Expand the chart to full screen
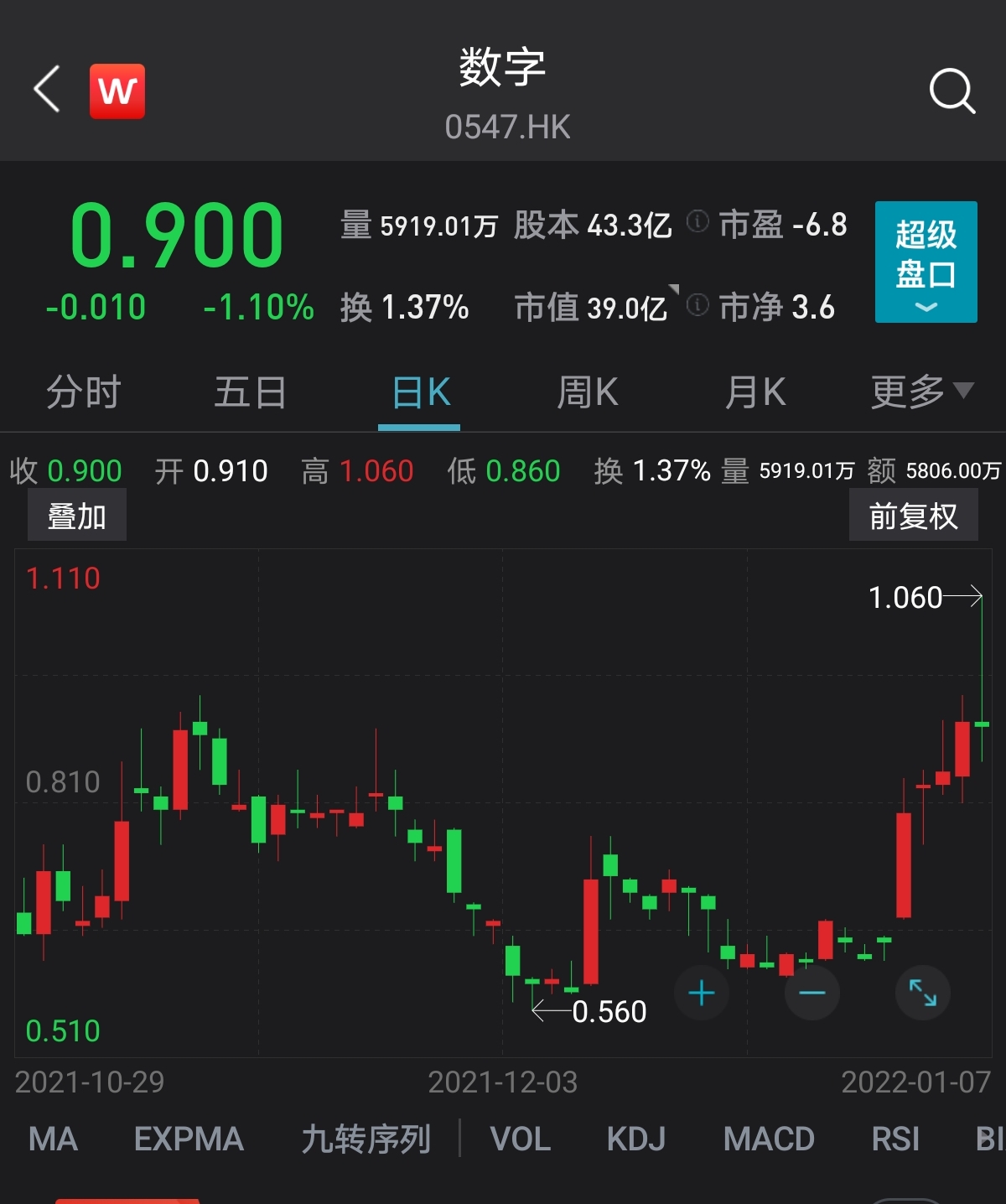This screenshot has height=1204, width=1006. [922, 994]
